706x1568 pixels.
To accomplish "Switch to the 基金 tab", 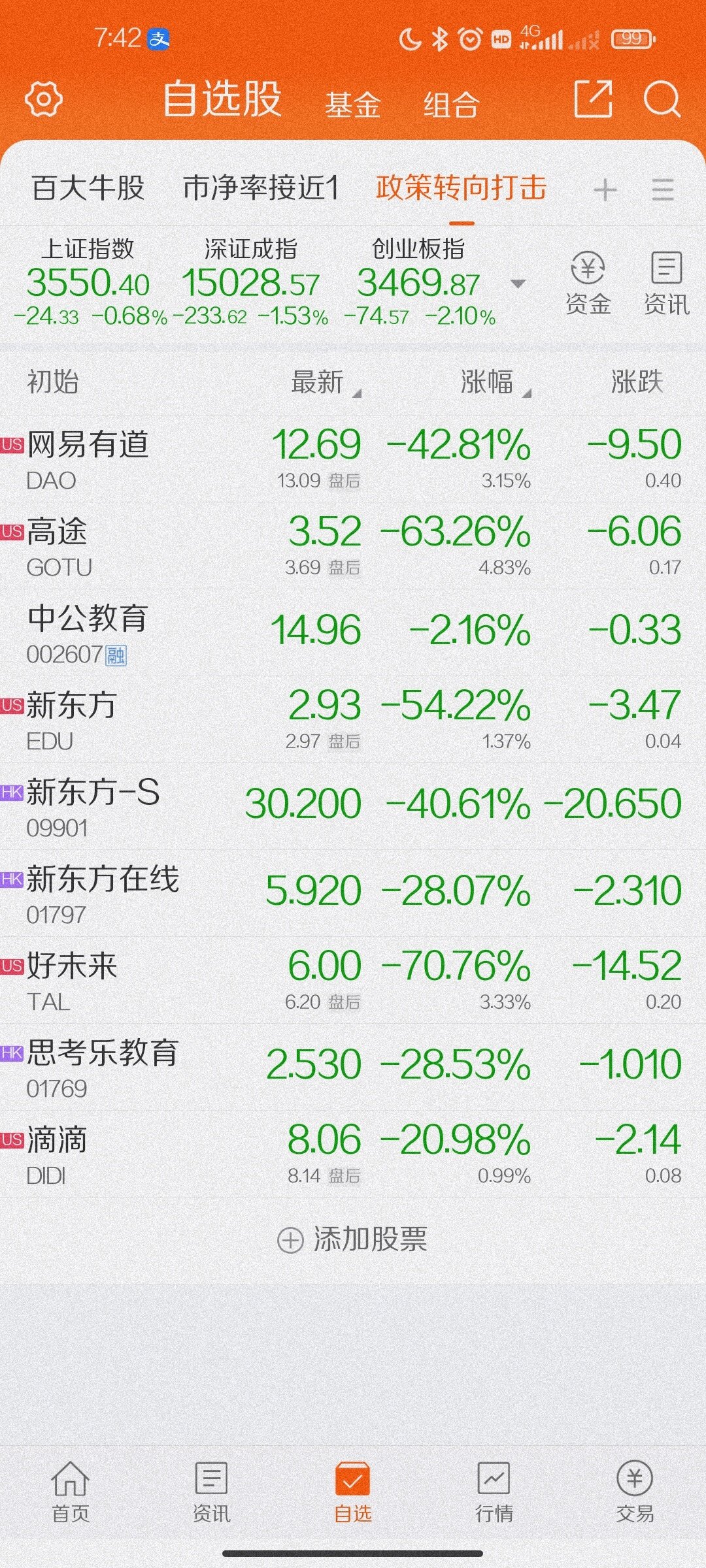I will [352, 105].
